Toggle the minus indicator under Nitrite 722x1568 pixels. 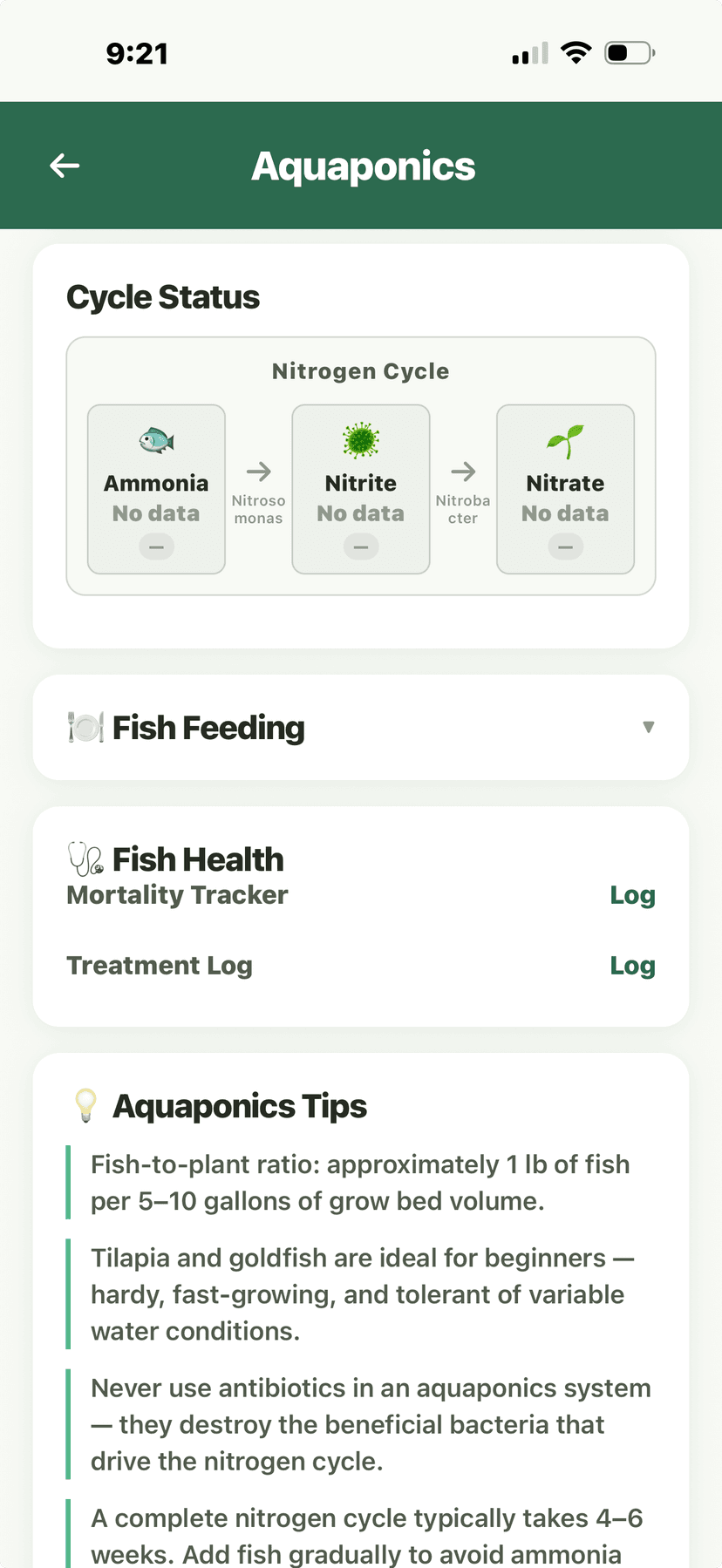tap(360, 546)
